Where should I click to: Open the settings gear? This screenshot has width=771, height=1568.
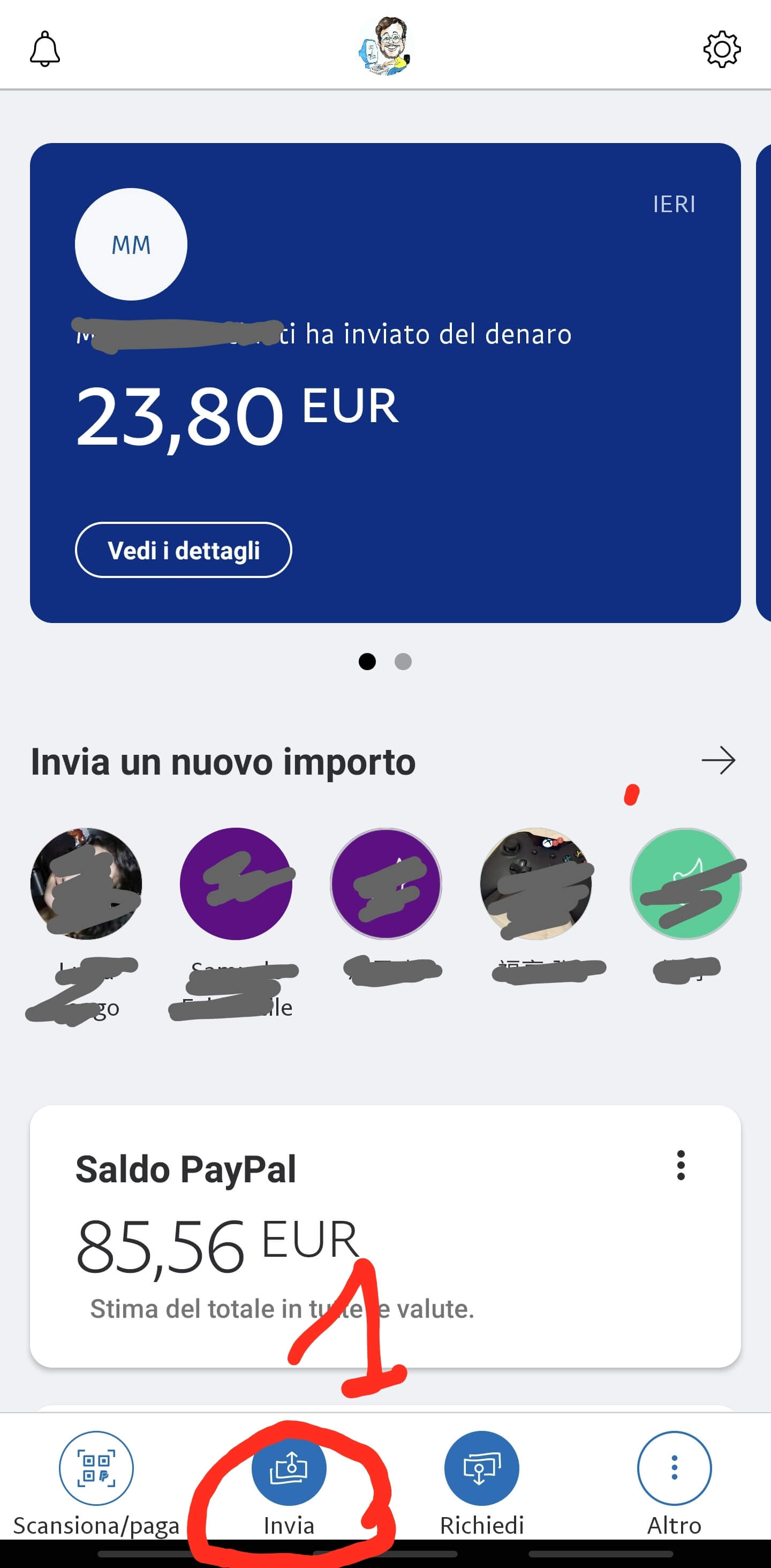(722, 49)
